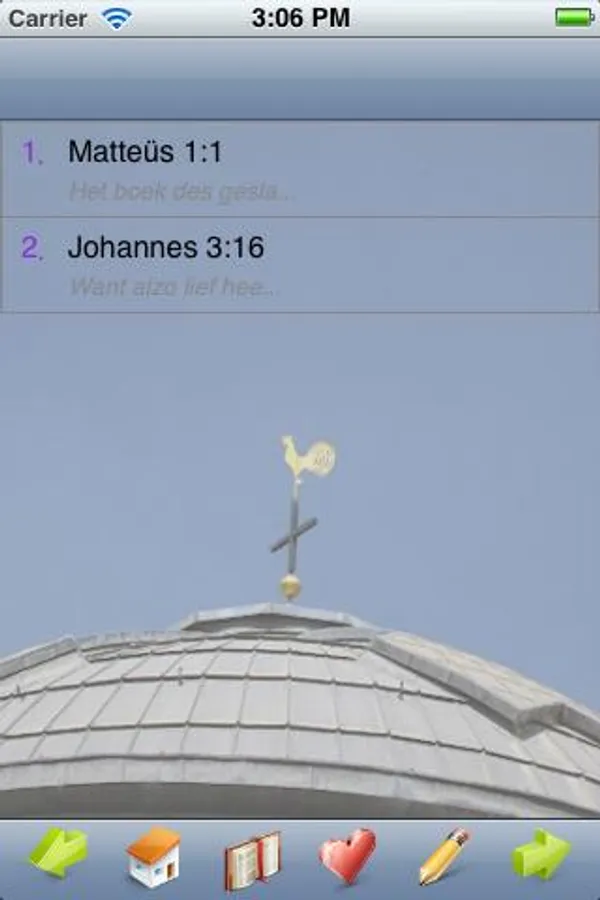Go forward with the green right arrow
Screen dimensions: 600x900
tap(541, 855)
